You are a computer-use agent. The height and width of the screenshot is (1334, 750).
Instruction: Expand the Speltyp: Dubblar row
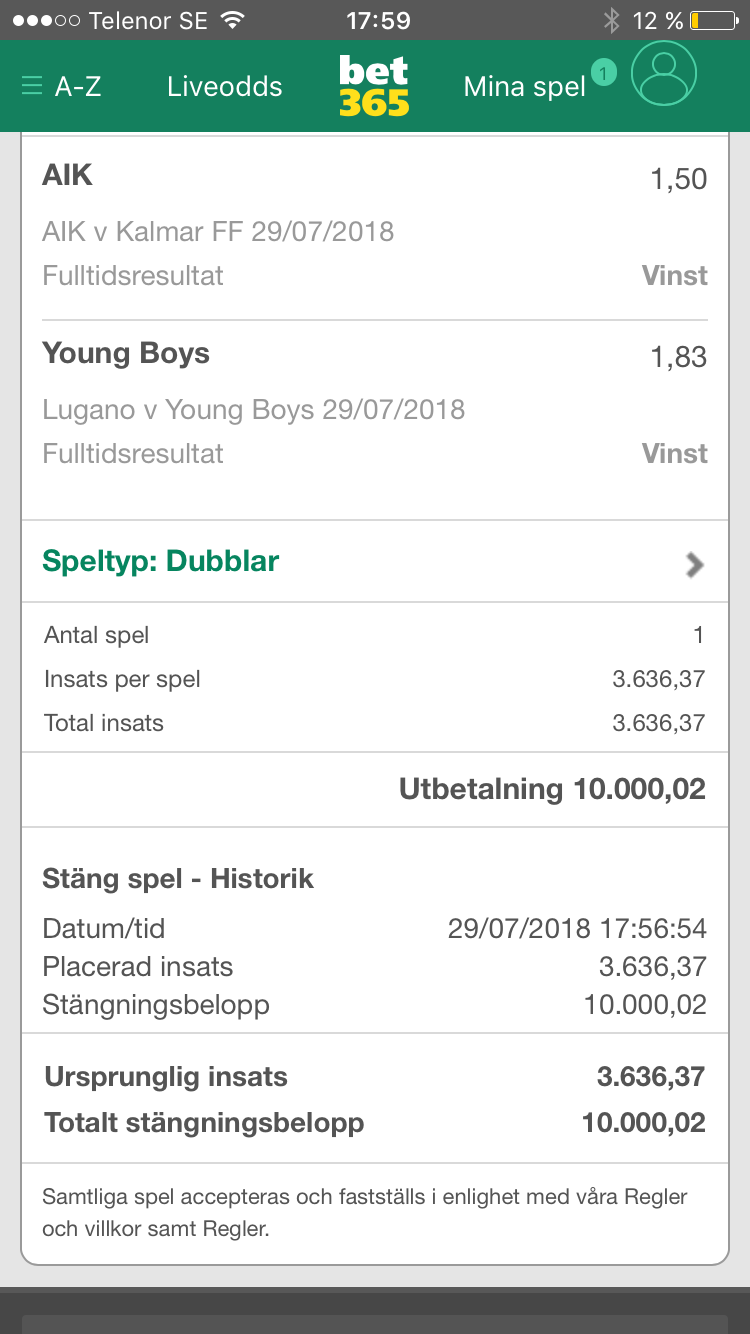click(375, 562)
